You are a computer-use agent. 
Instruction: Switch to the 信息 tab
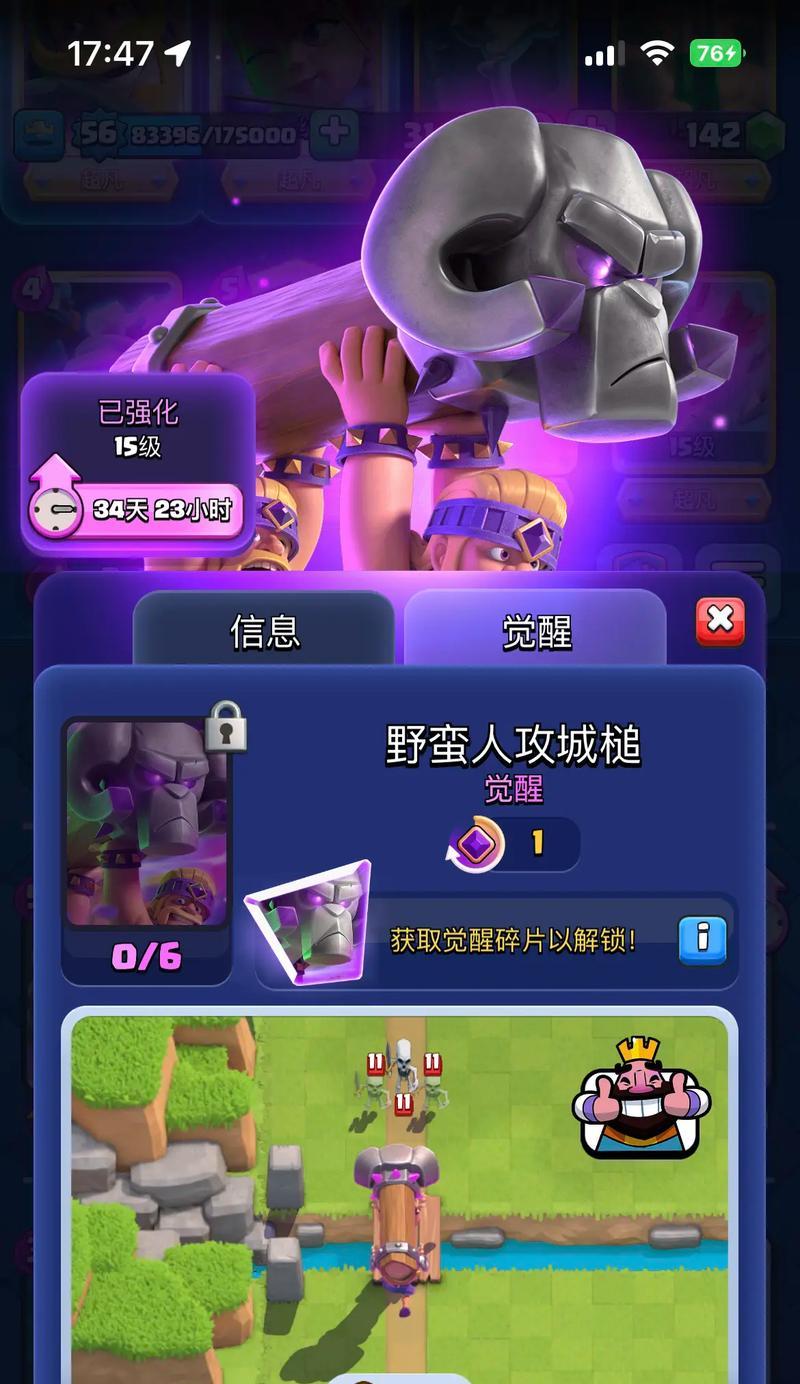coord(264,631)
